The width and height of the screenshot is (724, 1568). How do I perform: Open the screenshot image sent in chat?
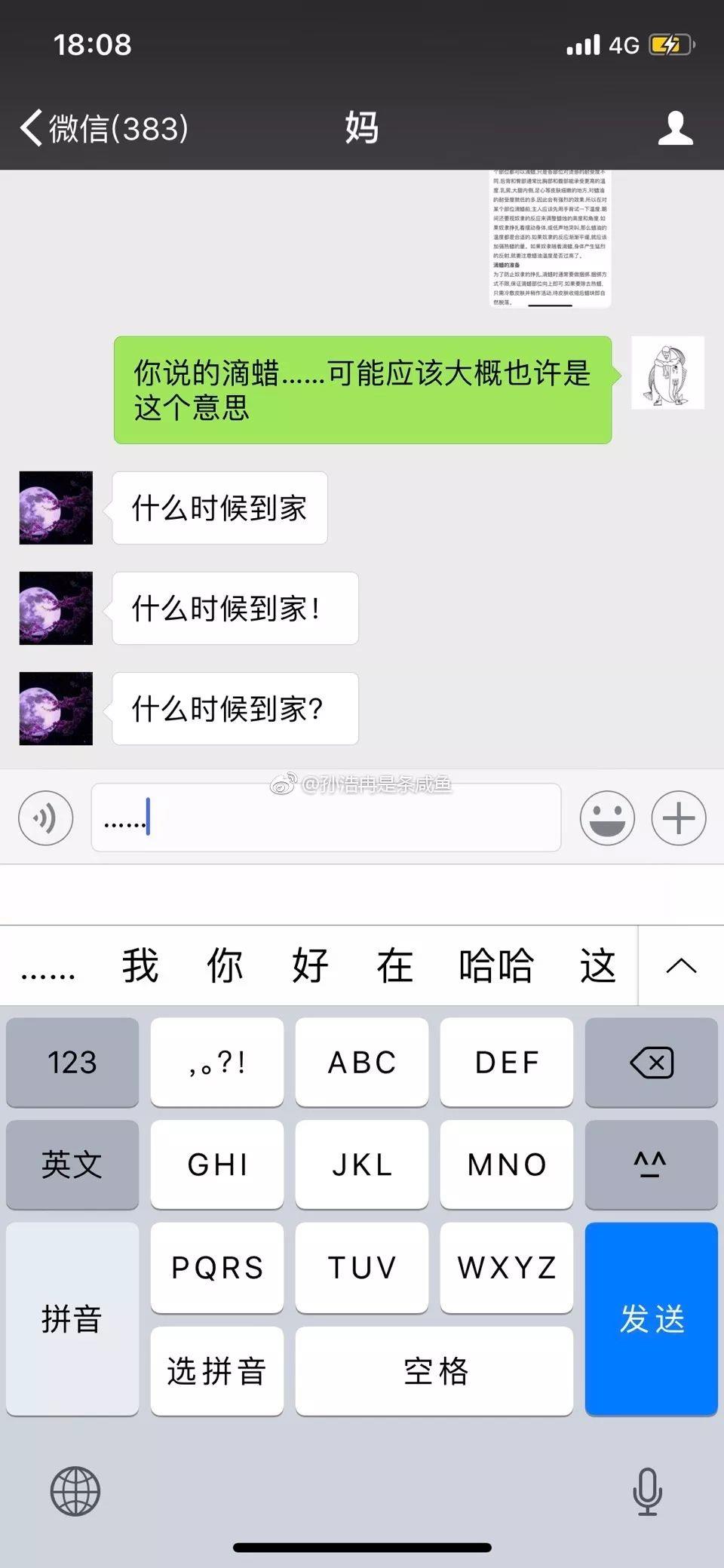pyautogui.click(x=550, y=238)
